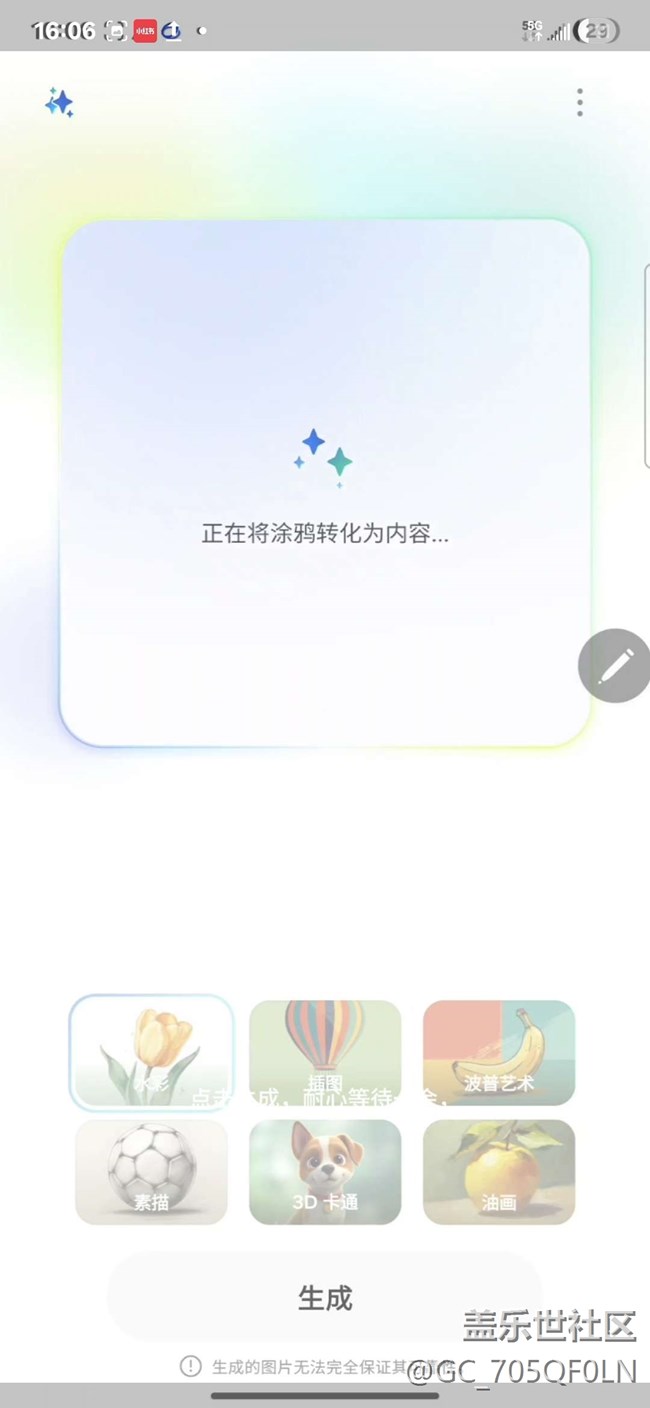Tap the floating pencil edit button
Viewport: 650px width, 1408px height.
click(x=614, y=666)
